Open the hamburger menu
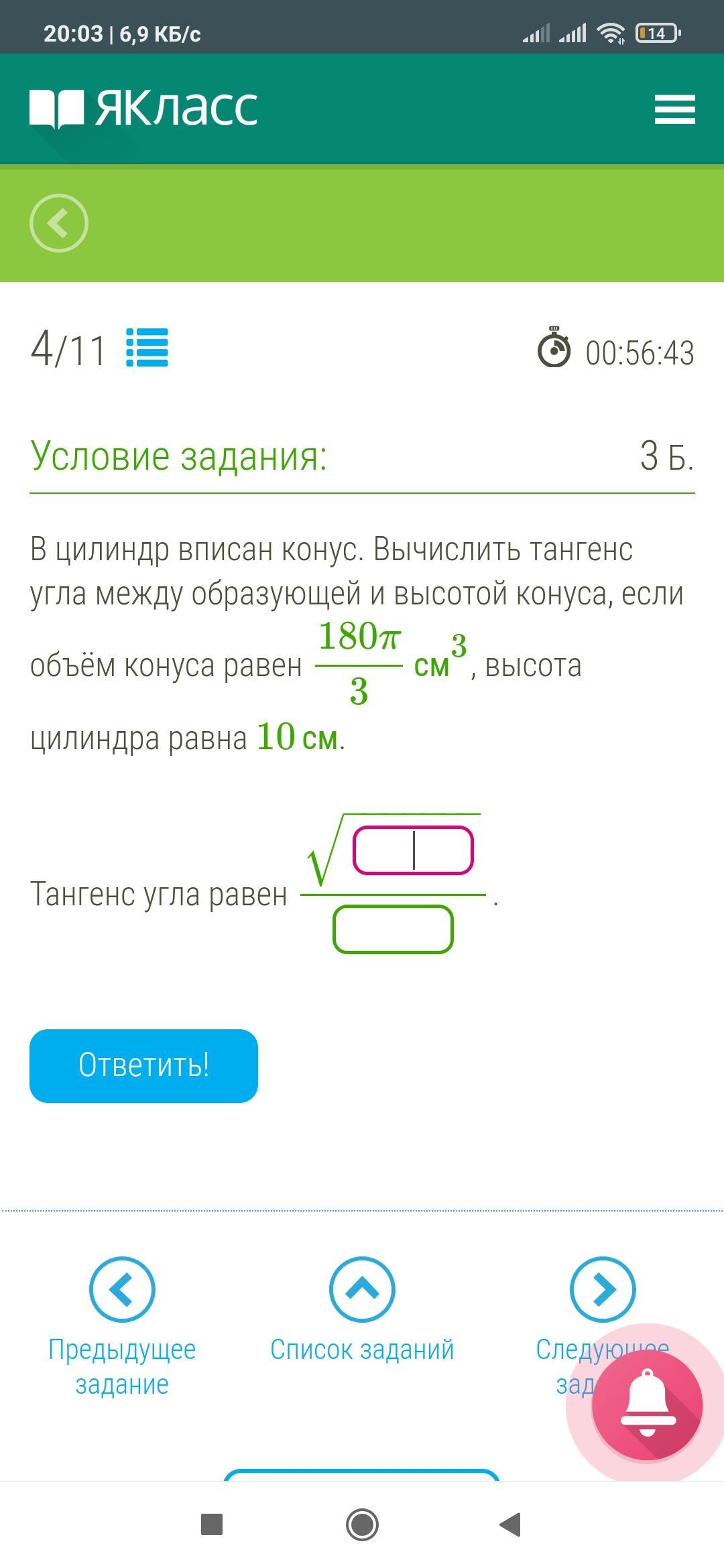This screenshot has width=724, height=1568. (x=674, y=109)
